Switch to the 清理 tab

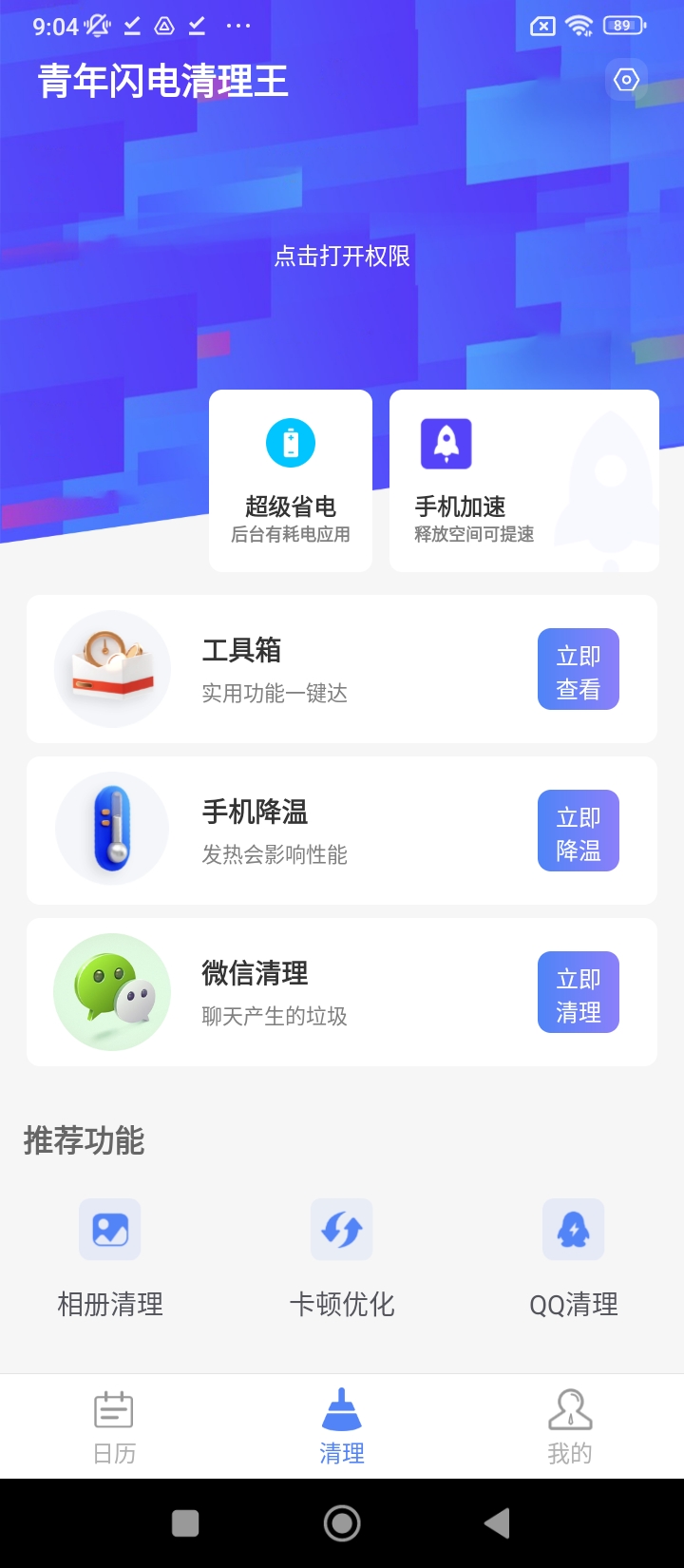click(x=342, y=1427)
